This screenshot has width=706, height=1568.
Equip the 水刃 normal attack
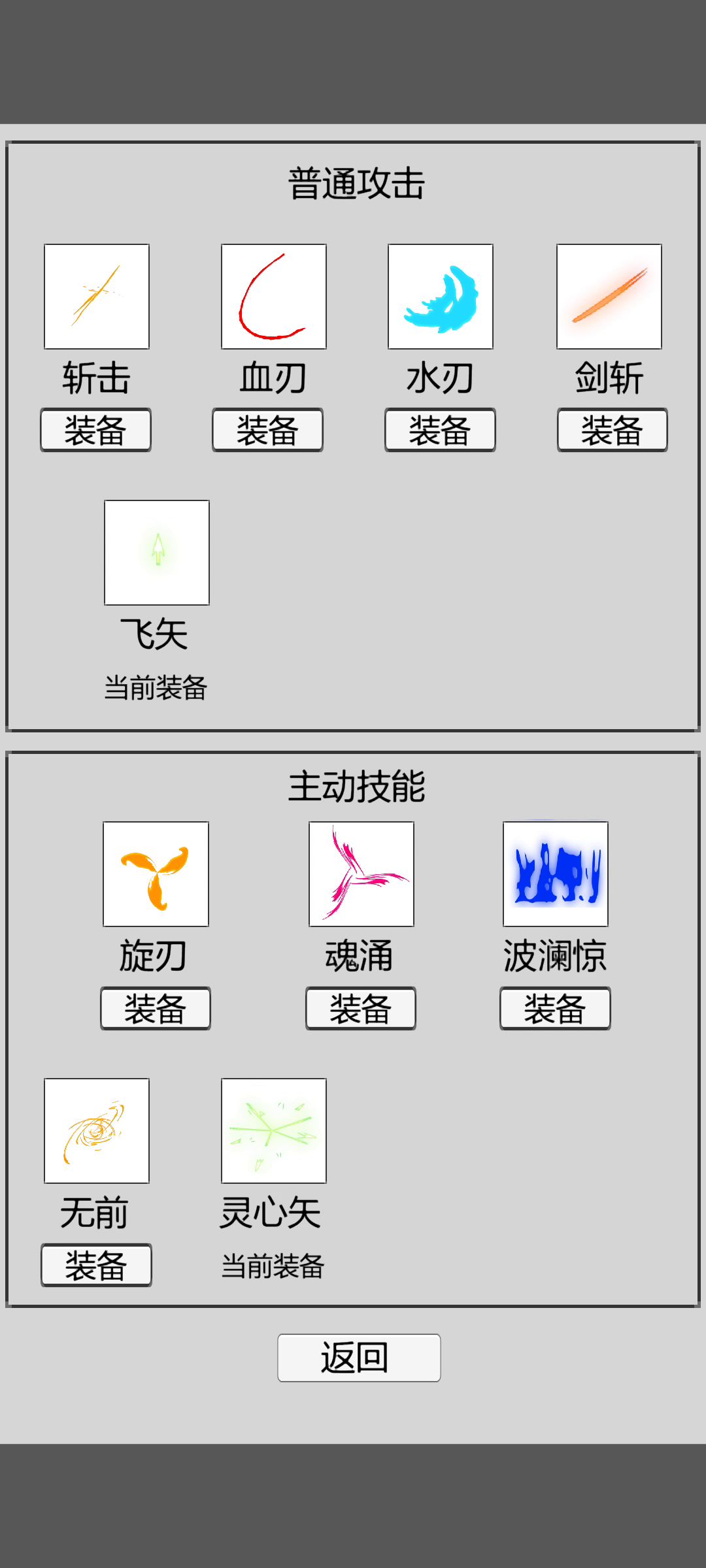440,430
